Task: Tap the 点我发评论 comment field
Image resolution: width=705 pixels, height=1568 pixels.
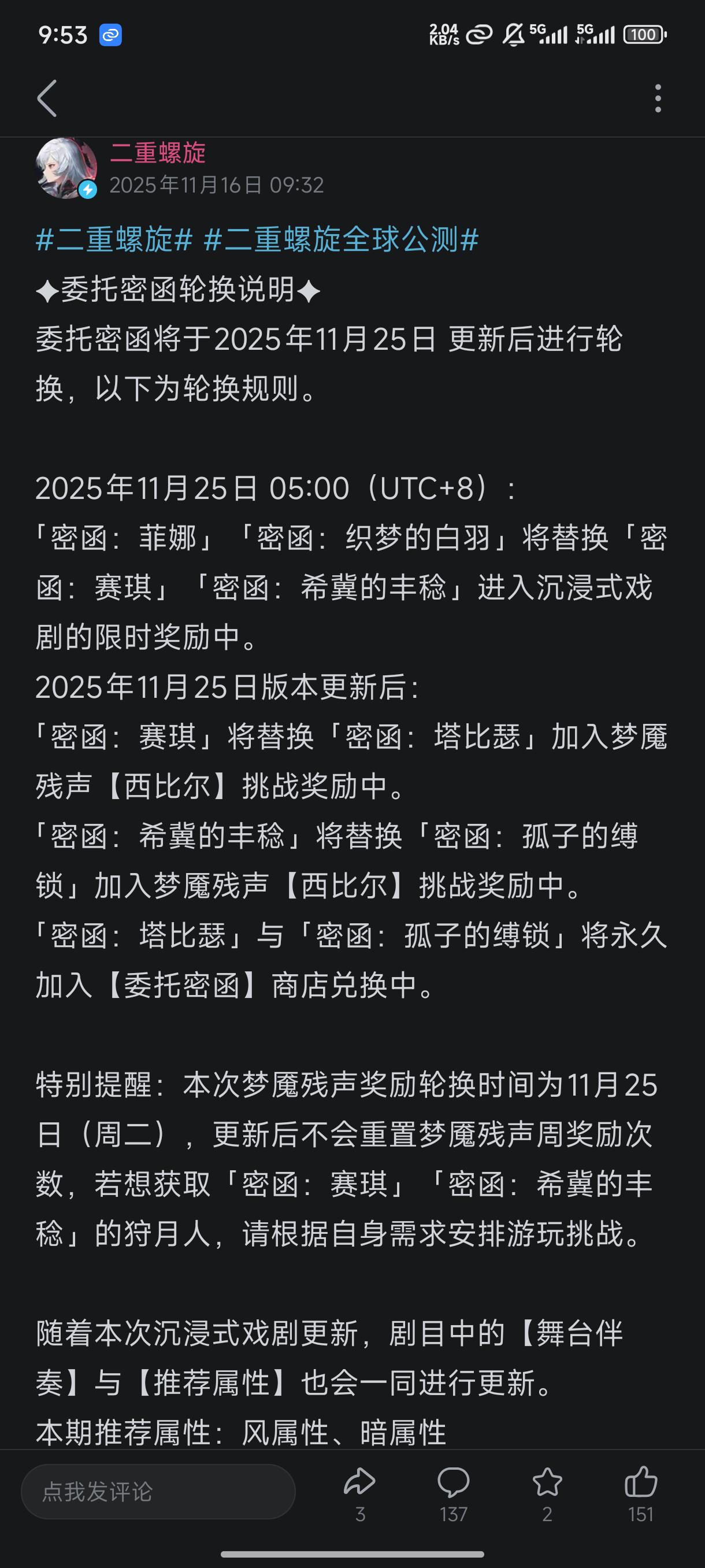Action: [x=158, y=1491]
